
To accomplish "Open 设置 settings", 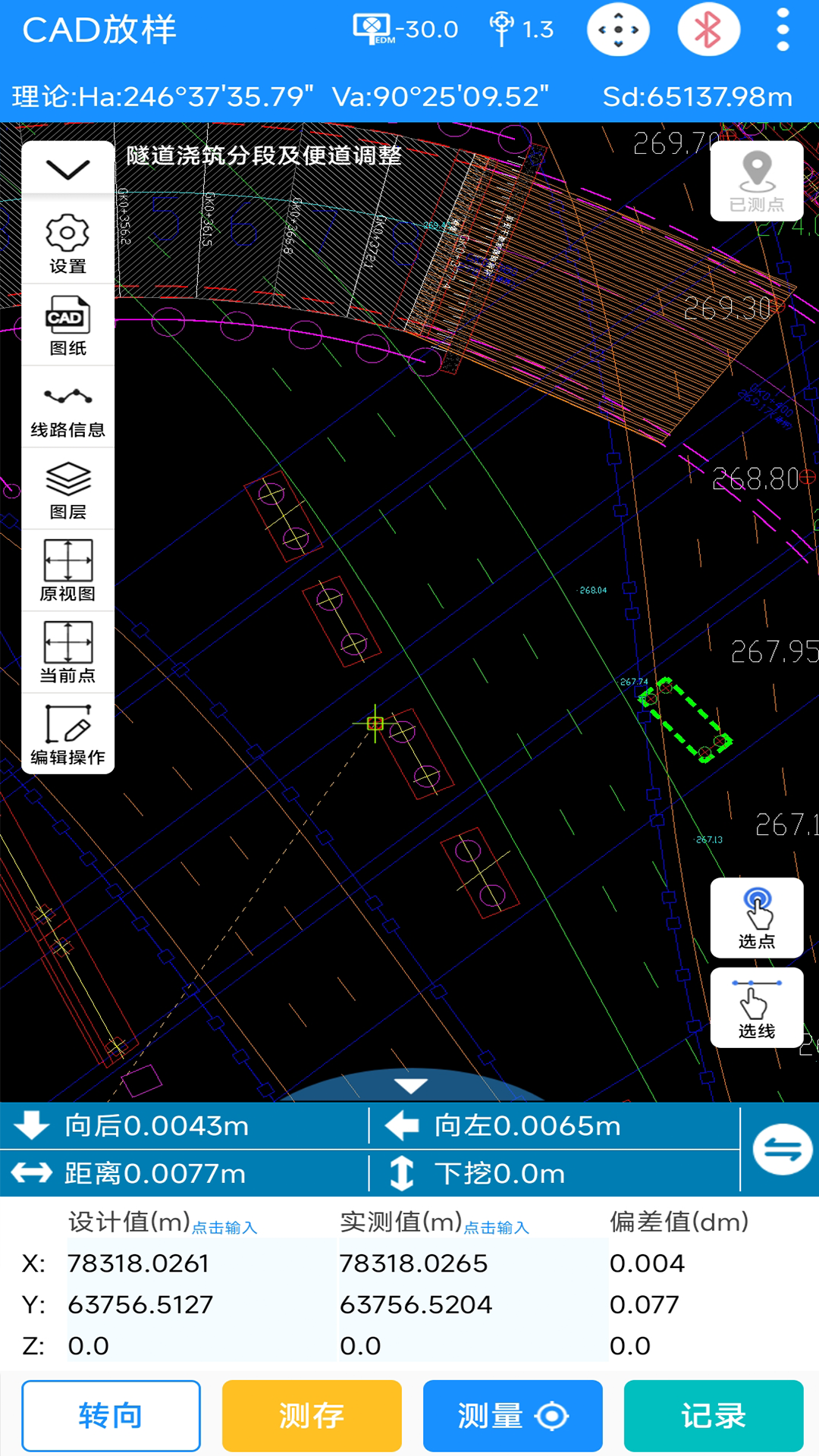I will click(x=68, y=243).
